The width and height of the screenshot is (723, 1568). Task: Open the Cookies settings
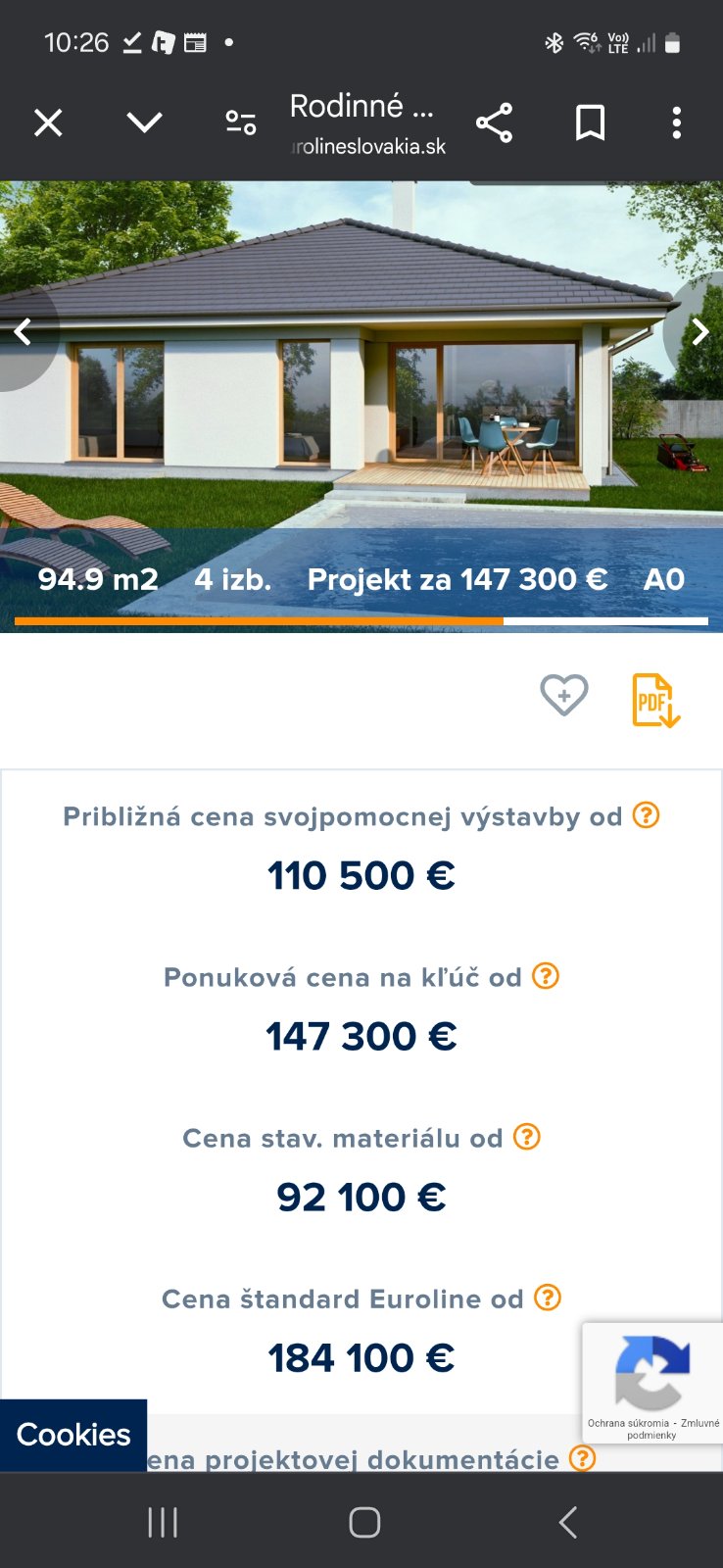(73, 1435)
